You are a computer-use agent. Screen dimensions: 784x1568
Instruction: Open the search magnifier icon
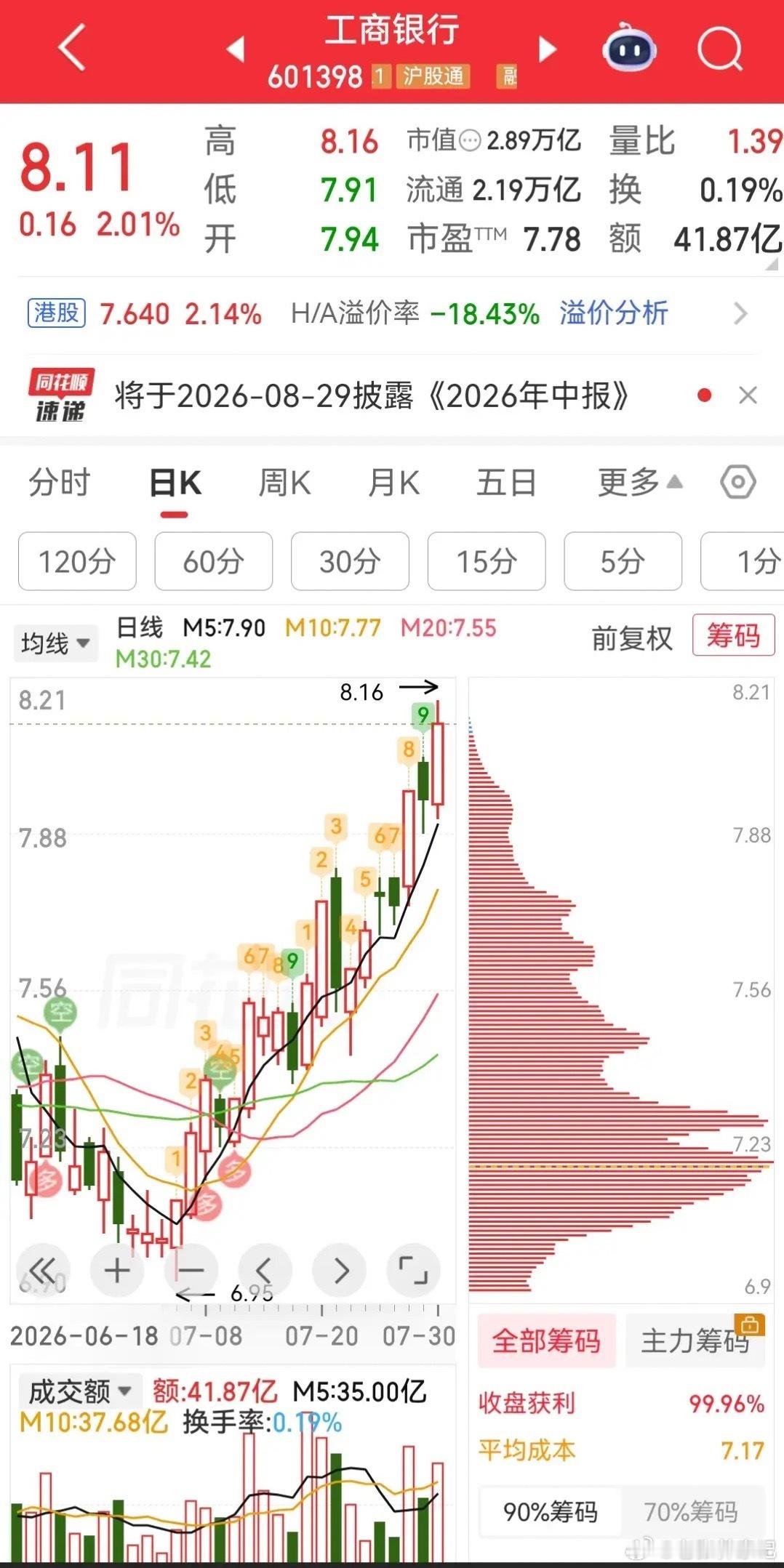[x=720, y=49]
